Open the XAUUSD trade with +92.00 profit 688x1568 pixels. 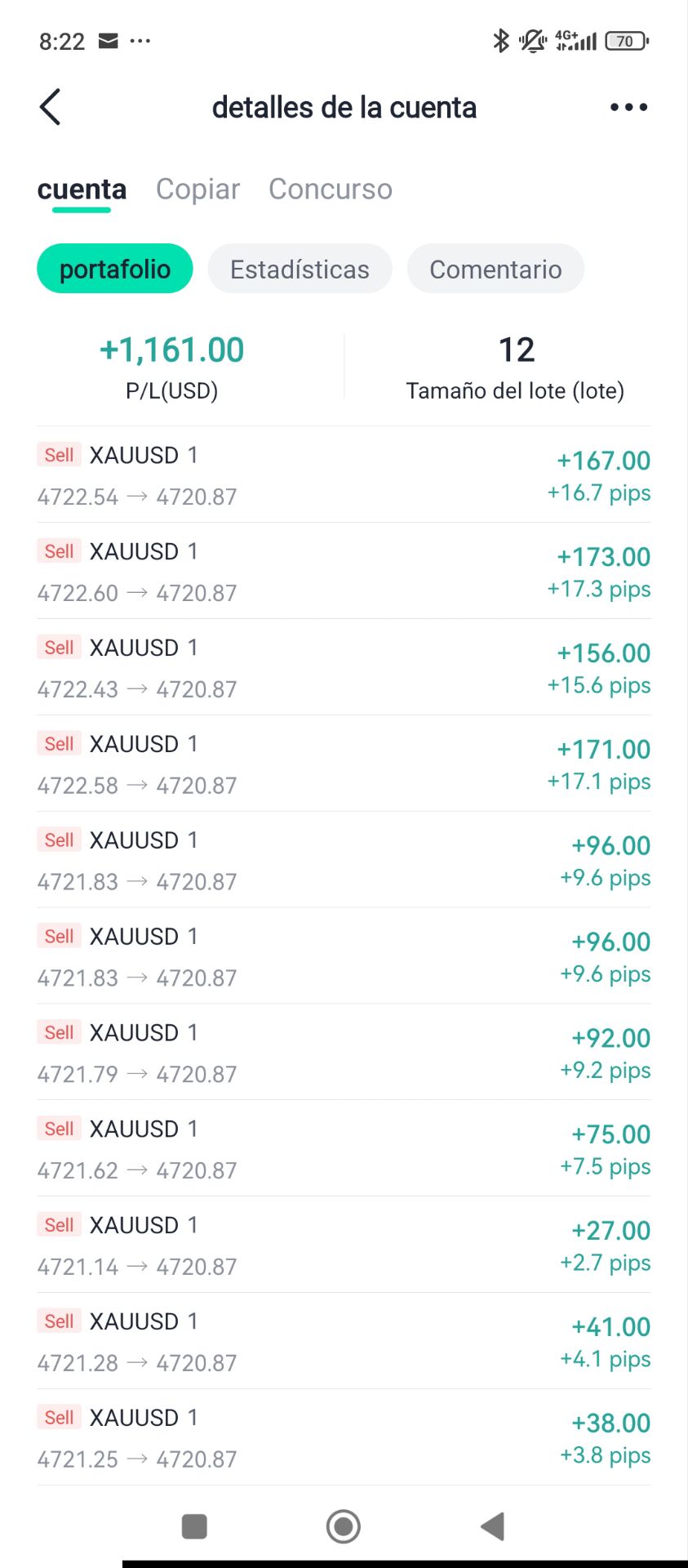(344, 1053)
